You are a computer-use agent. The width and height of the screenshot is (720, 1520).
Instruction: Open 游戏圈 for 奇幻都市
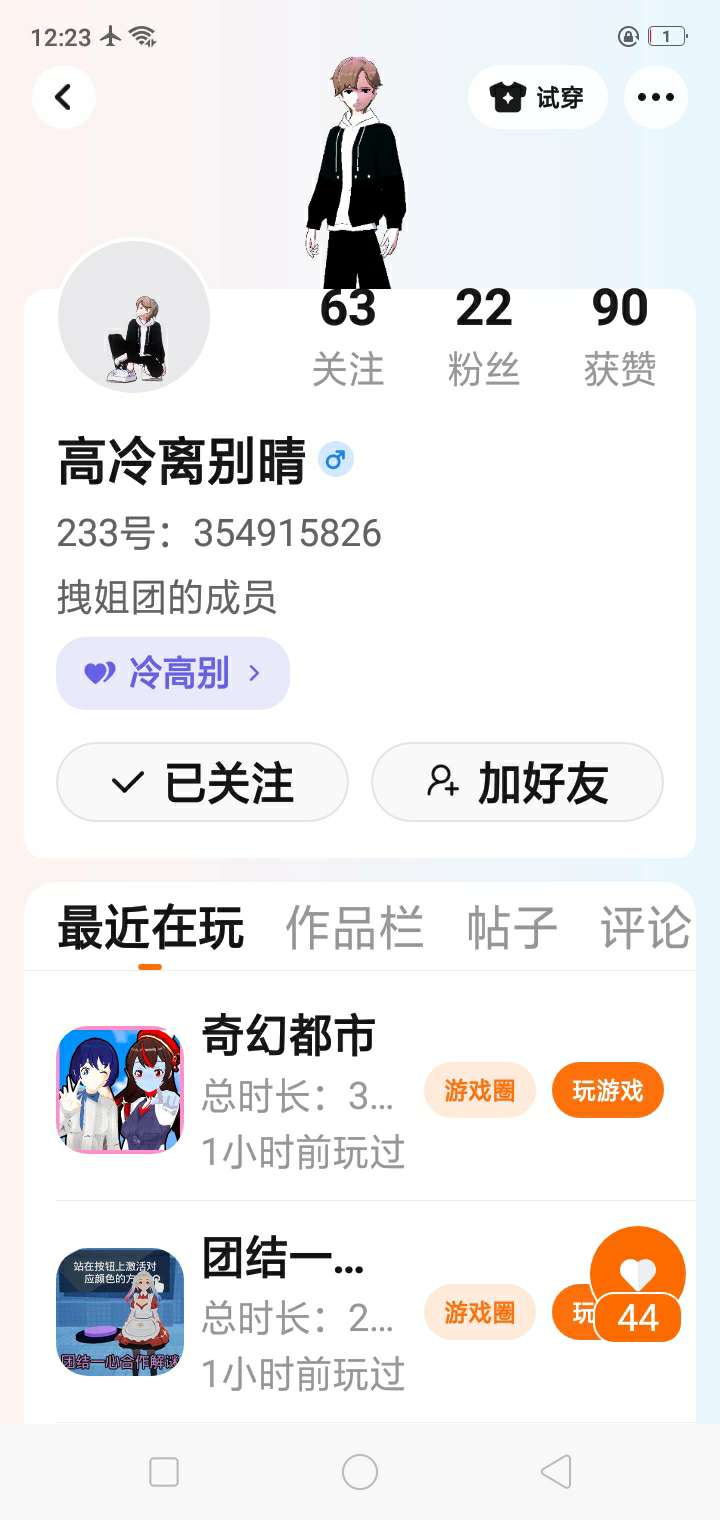click(x=480, y=1090)
